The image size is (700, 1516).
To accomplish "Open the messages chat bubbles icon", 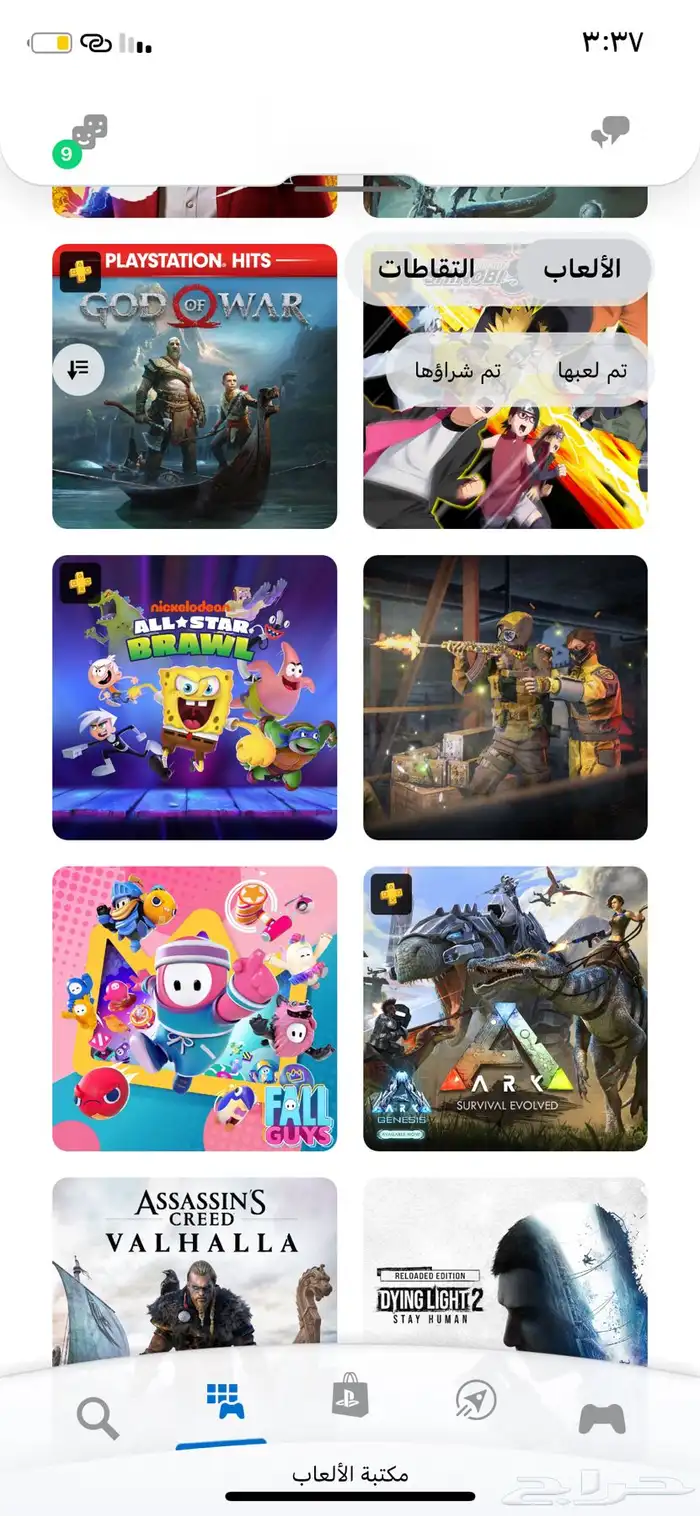I will point(610,131).
